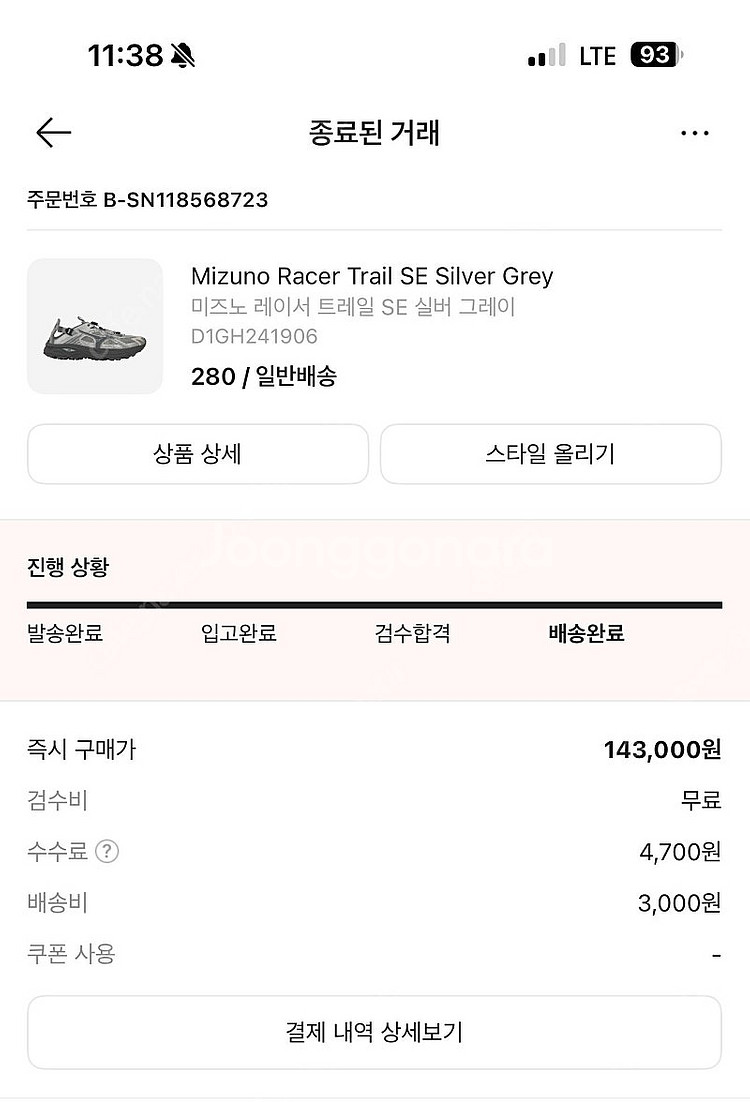Open the Mizuno Racer Trail product thumbnail
Viewport: 750px width, 1102px height.
pyautogui.click(x=95, y=326)
